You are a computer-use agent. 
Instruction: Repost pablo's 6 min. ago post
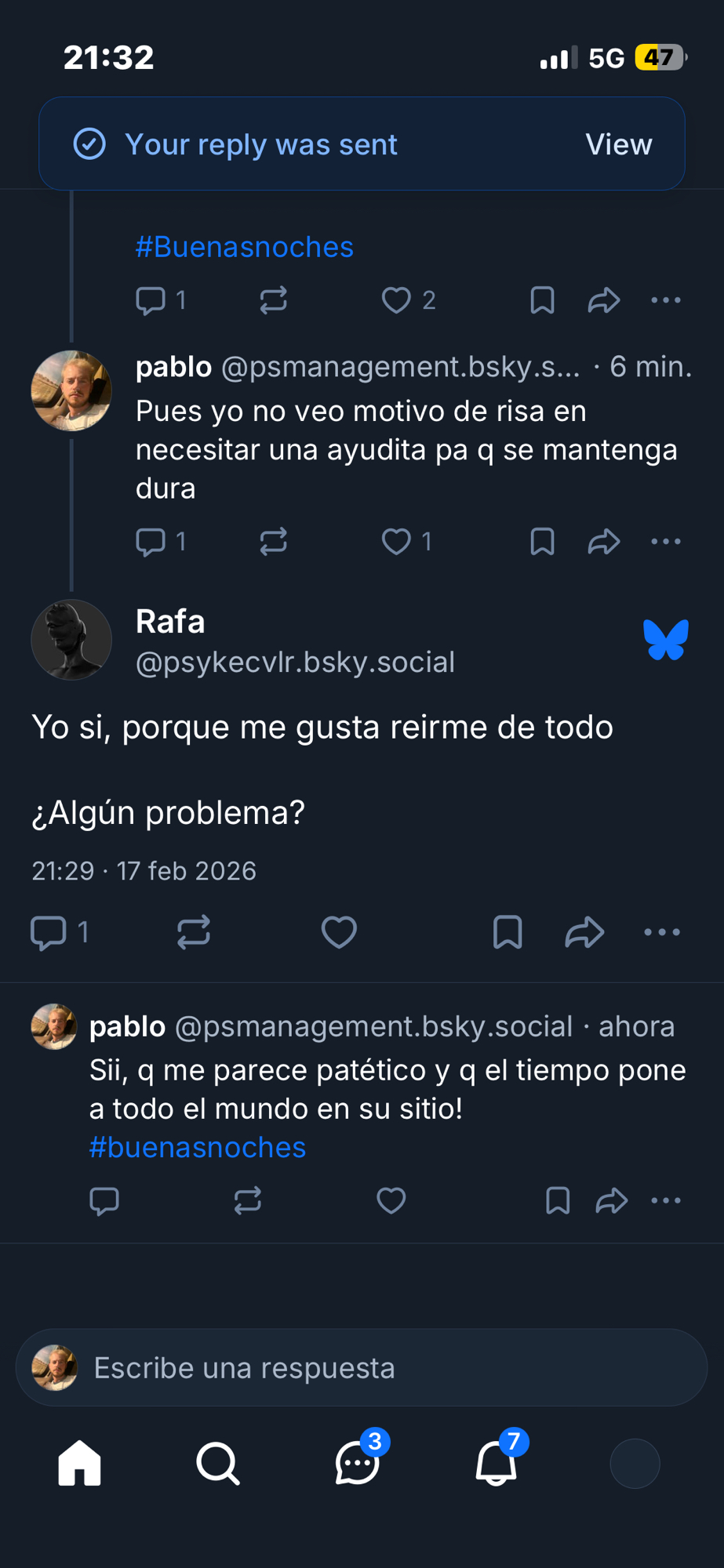(273, 542)
